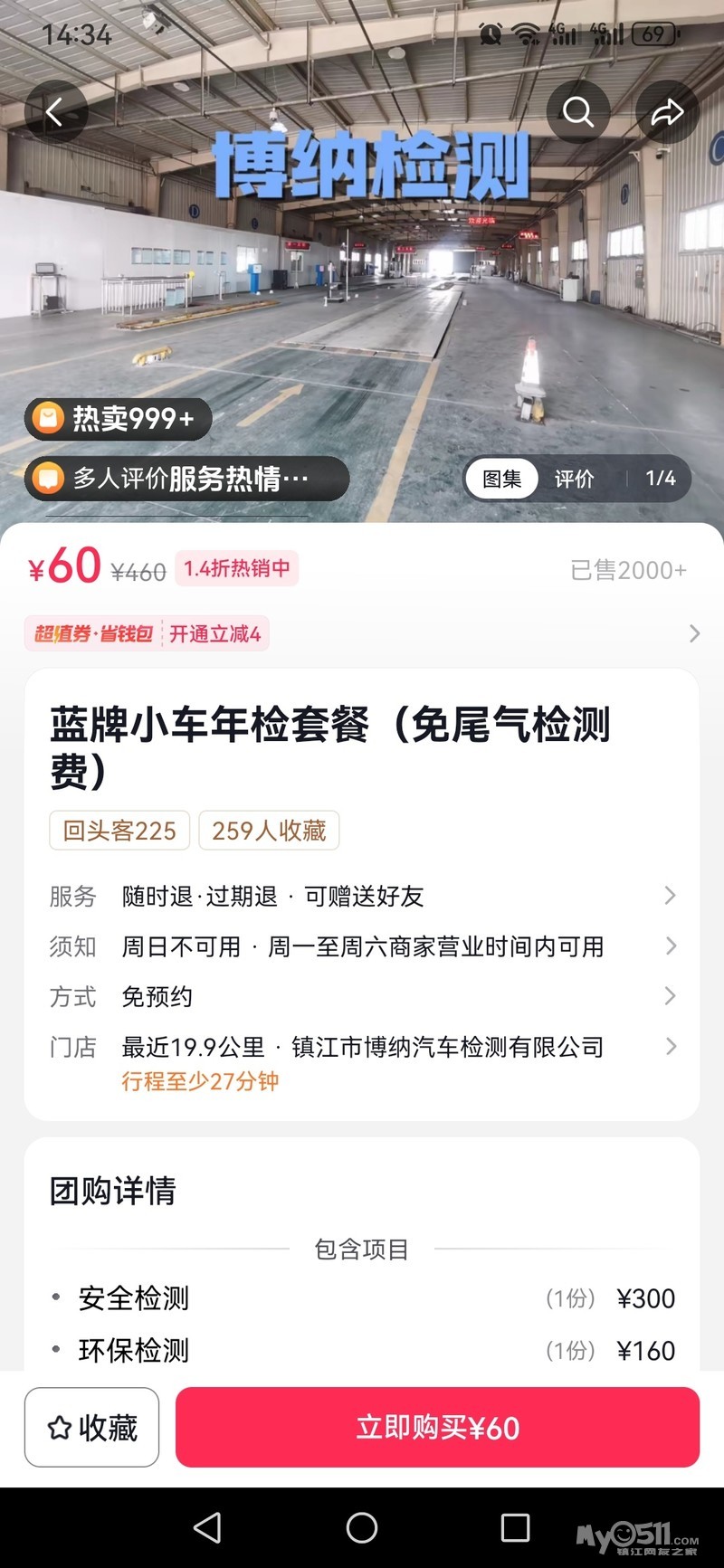Tap the system home button
724x1568 pixels.
coord(362,1527)
